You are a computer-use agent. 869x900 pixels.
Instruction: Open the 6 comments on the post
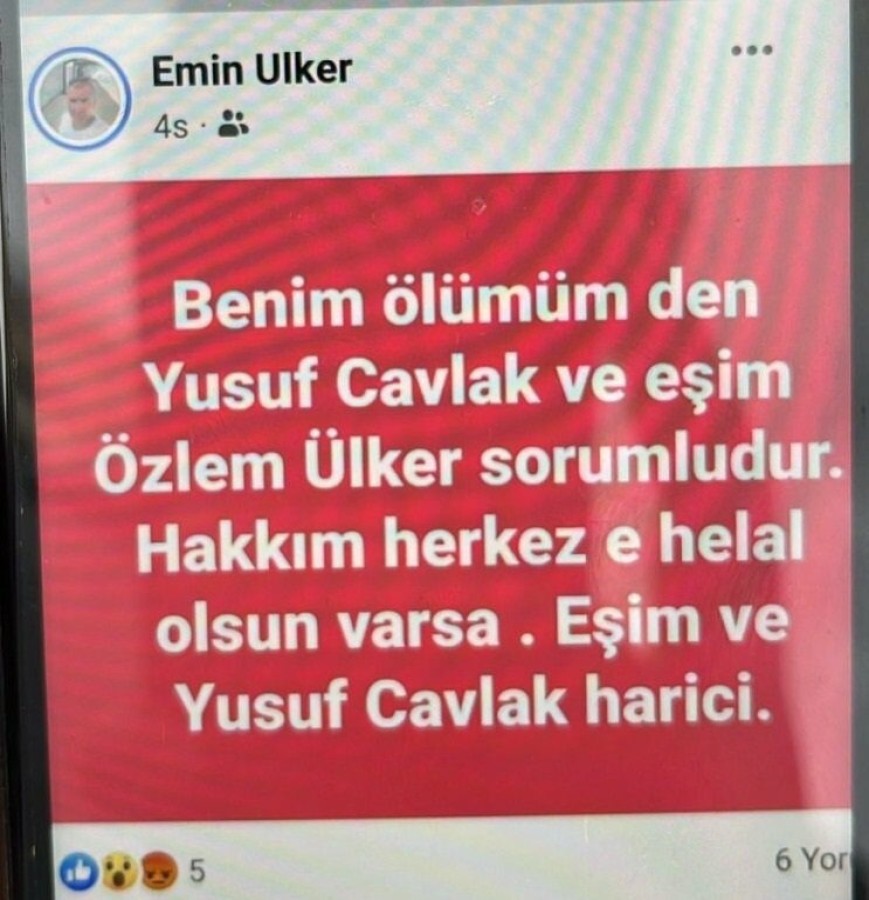(x=810, y=860)
